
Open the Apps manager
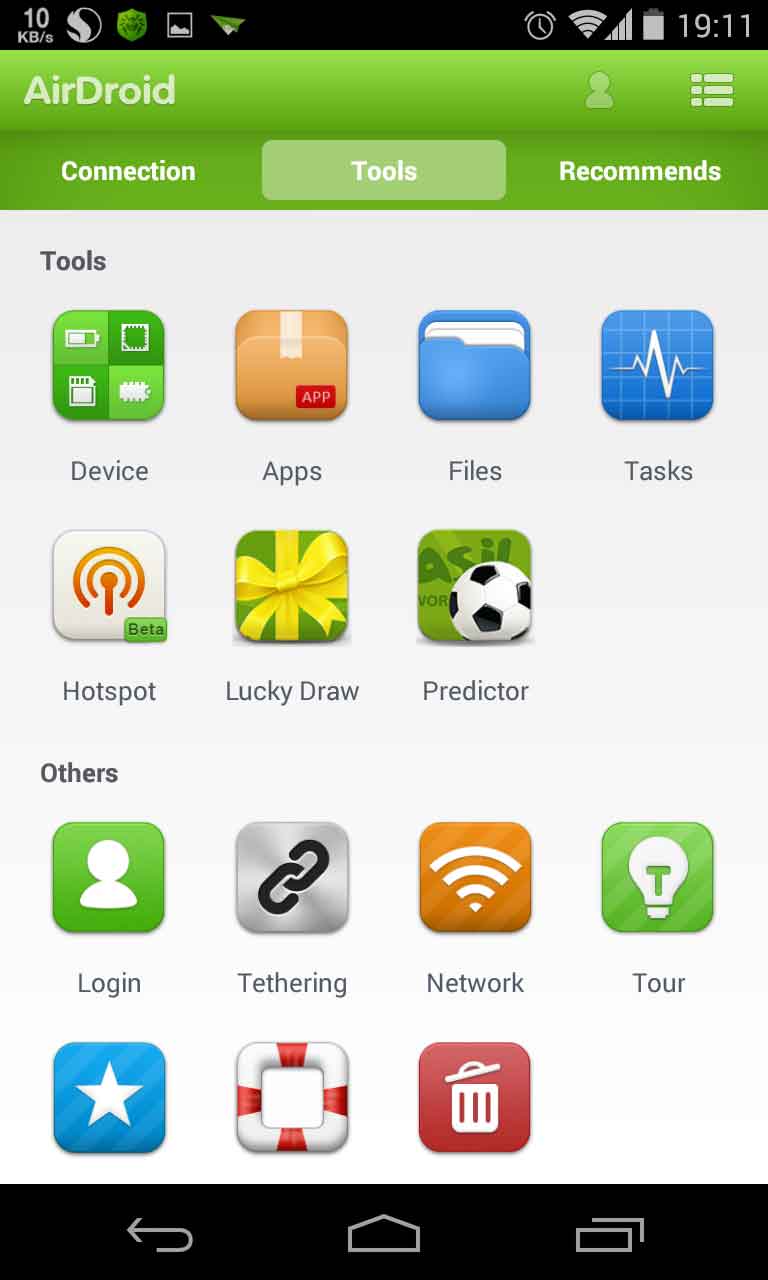coord(291,365)
